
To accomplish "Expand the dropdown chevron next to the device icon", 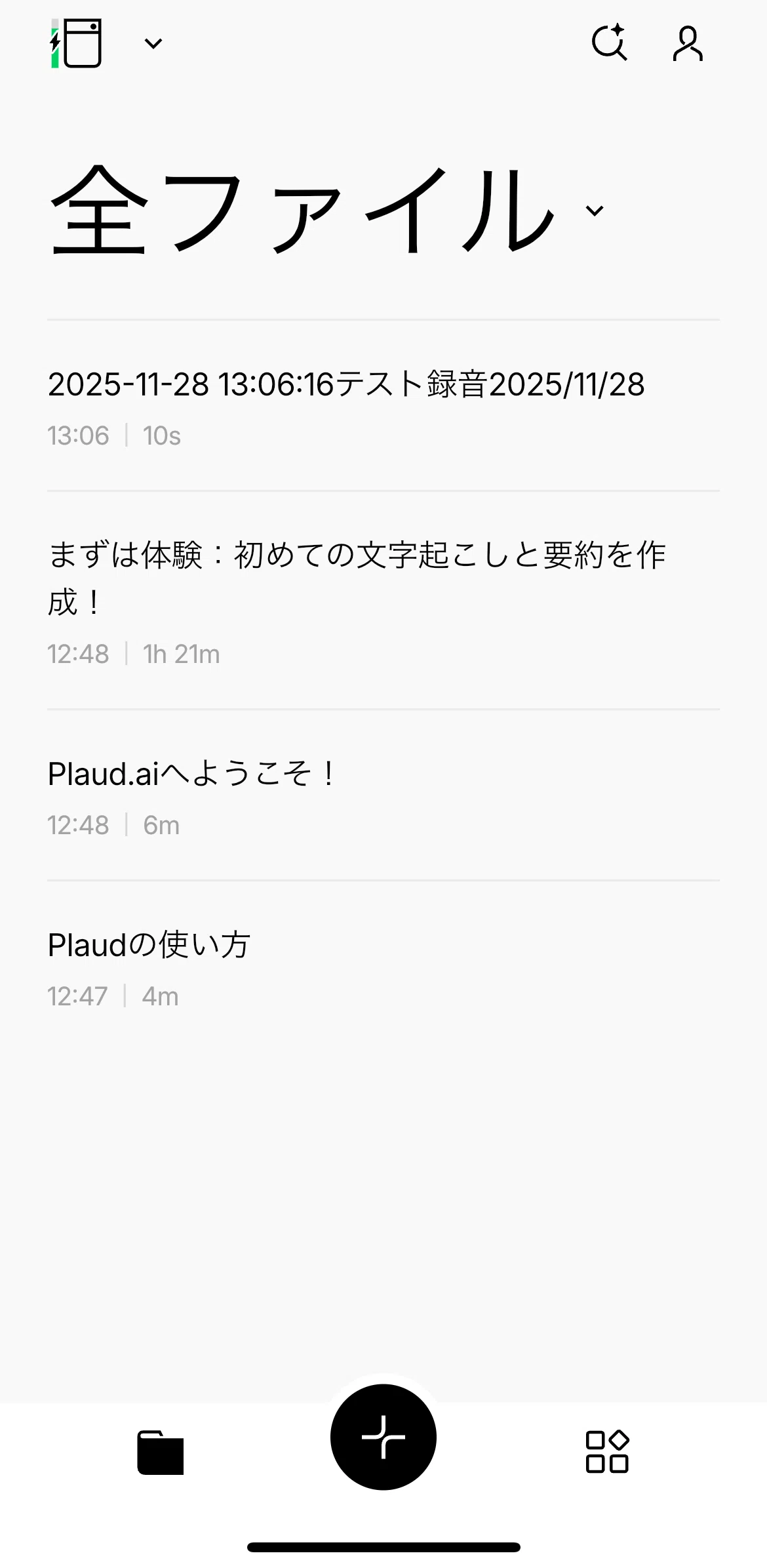I will [153, 44].
